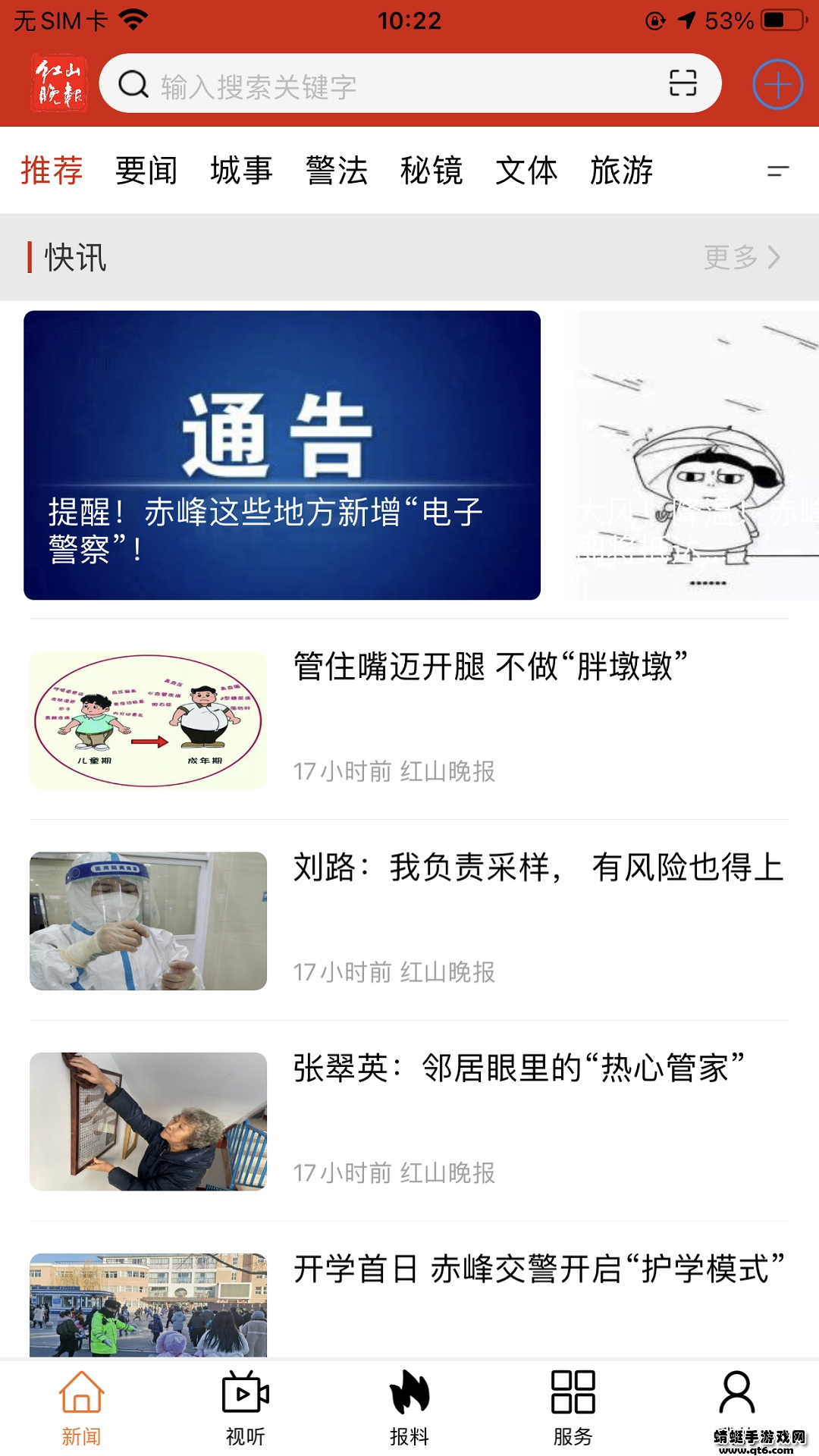The height and width of the screenshot is (1456, 819).
Task: Select the 警法 channel tab
Action: [x=337, y=171]
